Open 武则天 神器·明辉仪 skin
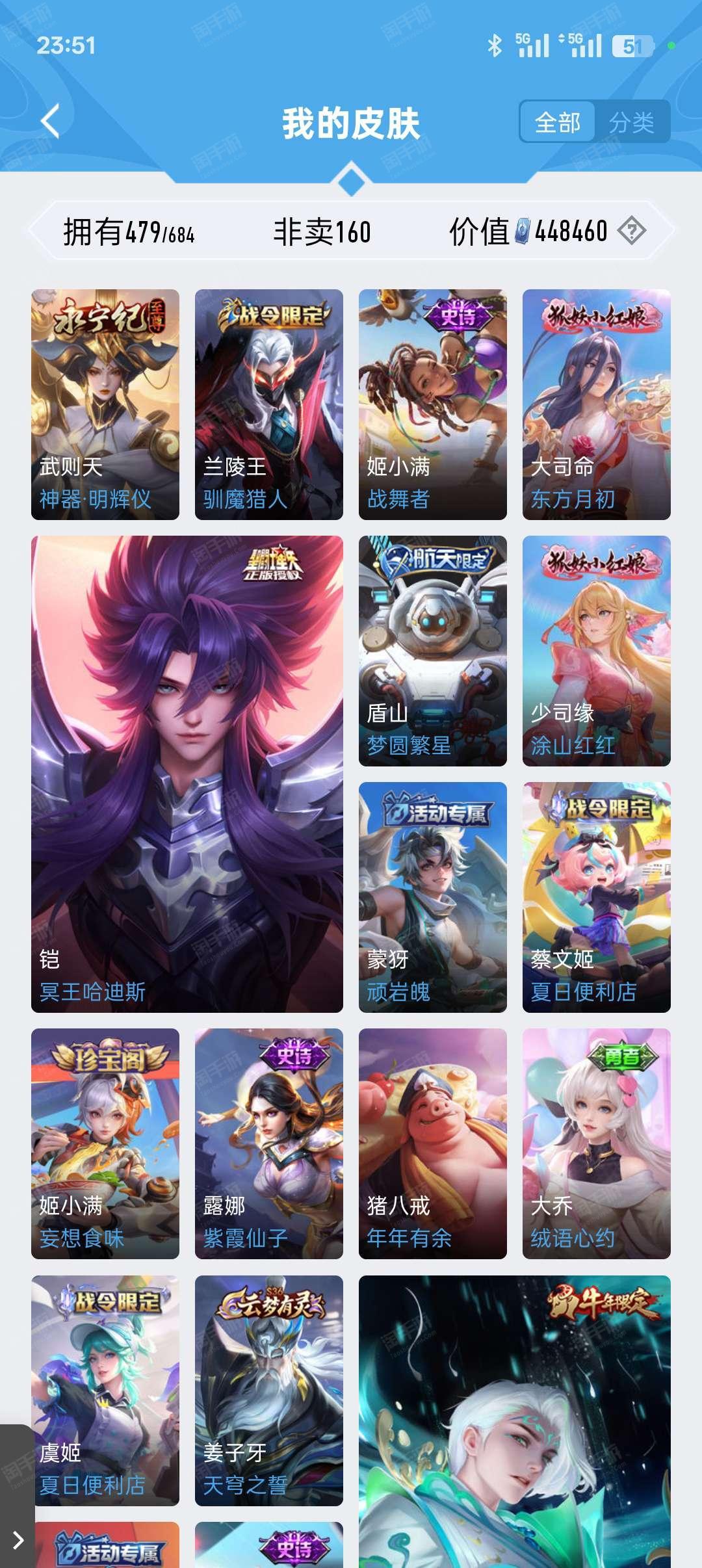The height and width of the screenshot is (1568, 702). [105, 404]
